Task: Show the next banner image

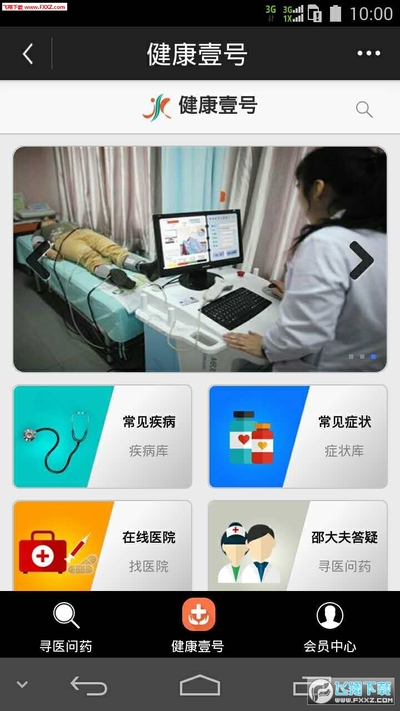Action: tap(361, 260)
